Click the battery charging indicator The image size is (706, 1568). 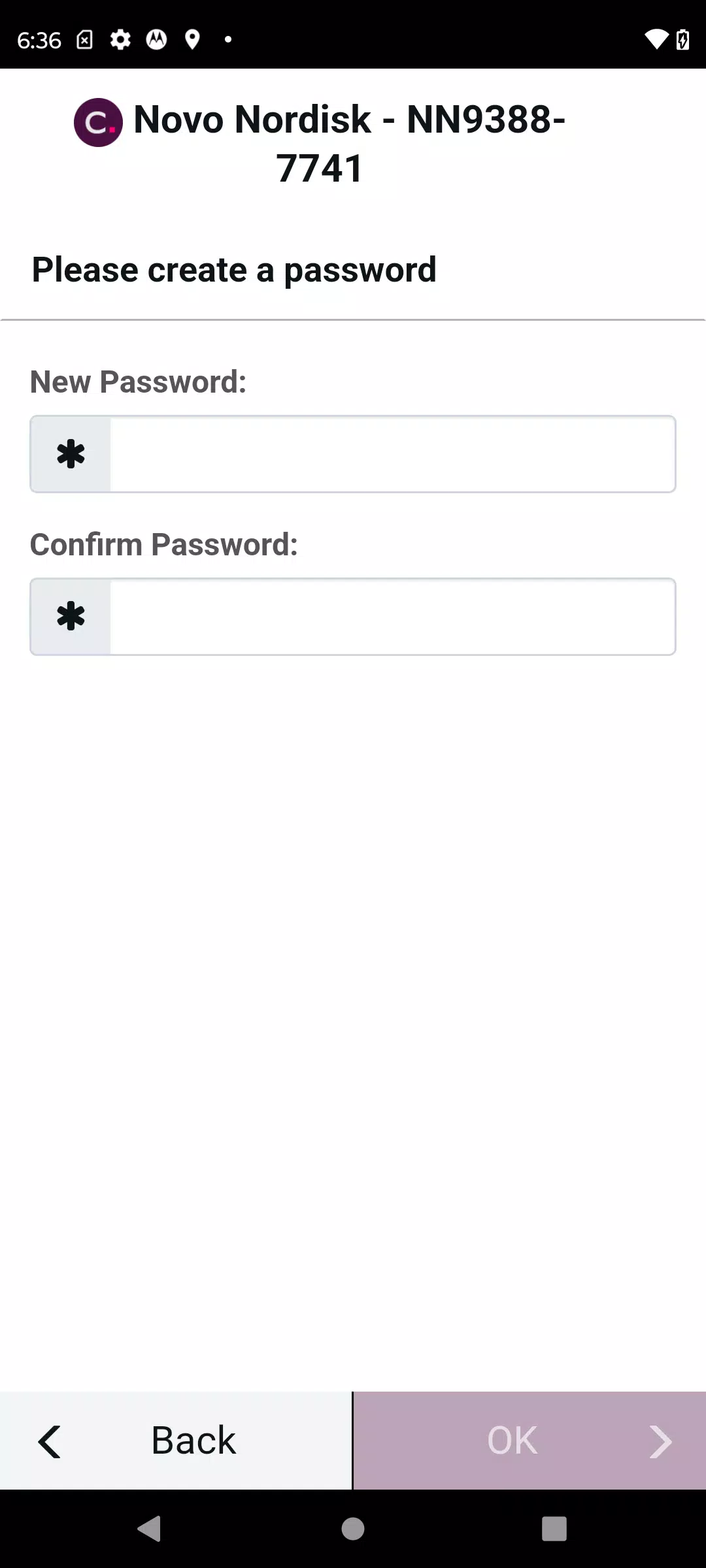[x=682, y=40]
